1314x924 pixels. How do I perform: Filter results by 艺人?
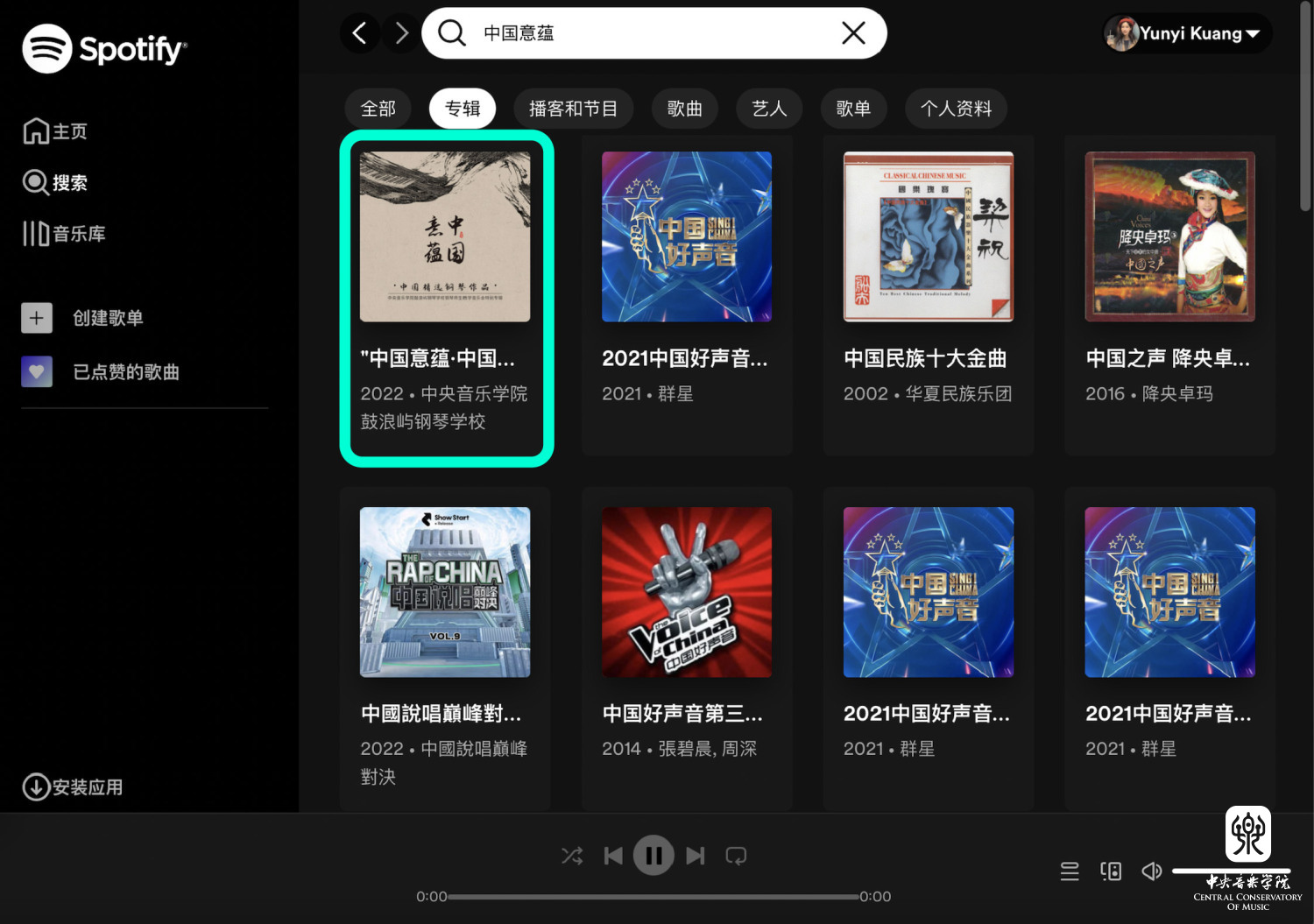pos(769,109)
